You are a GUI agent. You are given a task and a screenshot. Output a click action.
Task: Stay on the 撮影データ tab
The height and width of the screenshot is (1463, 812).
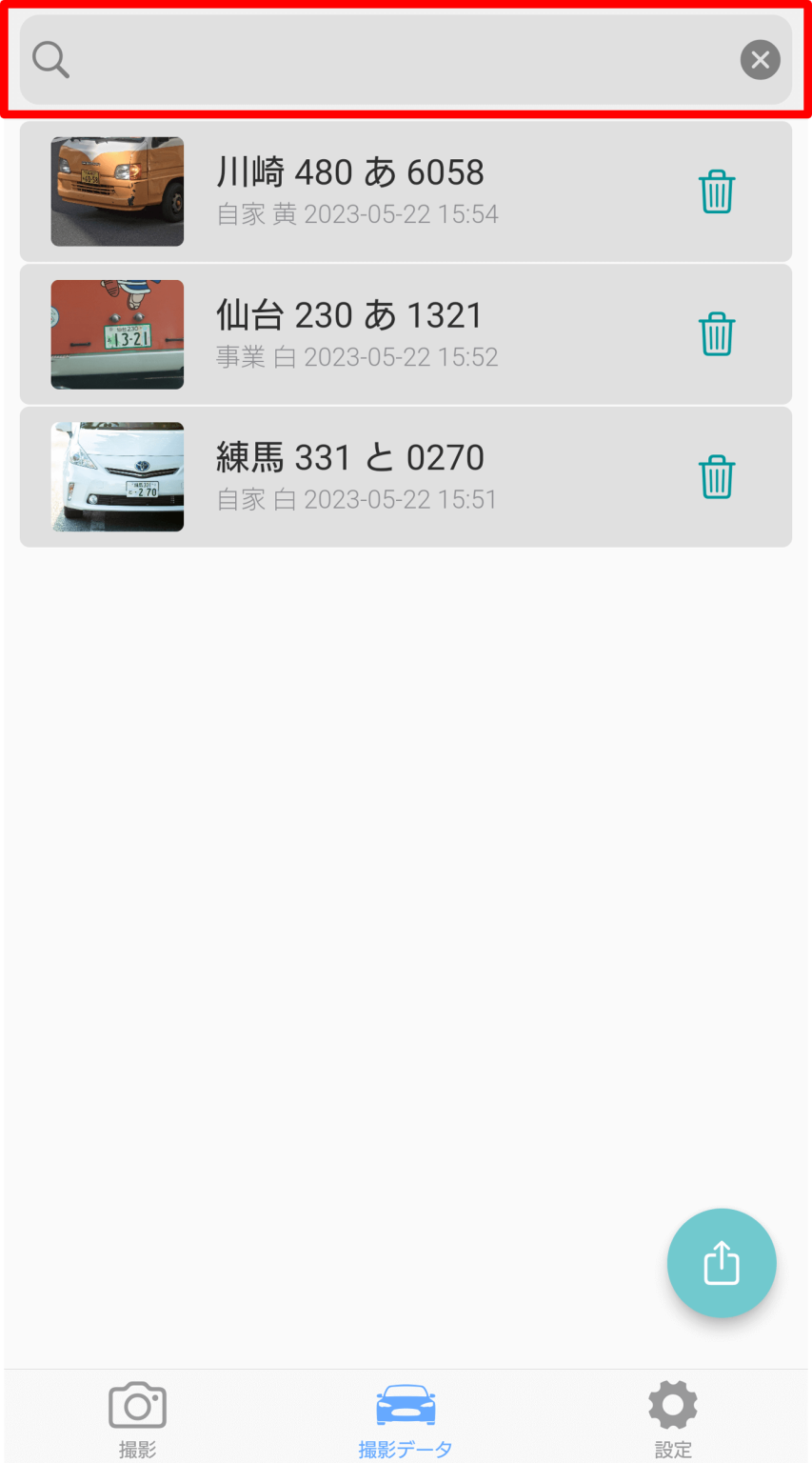coord(405,1416)
